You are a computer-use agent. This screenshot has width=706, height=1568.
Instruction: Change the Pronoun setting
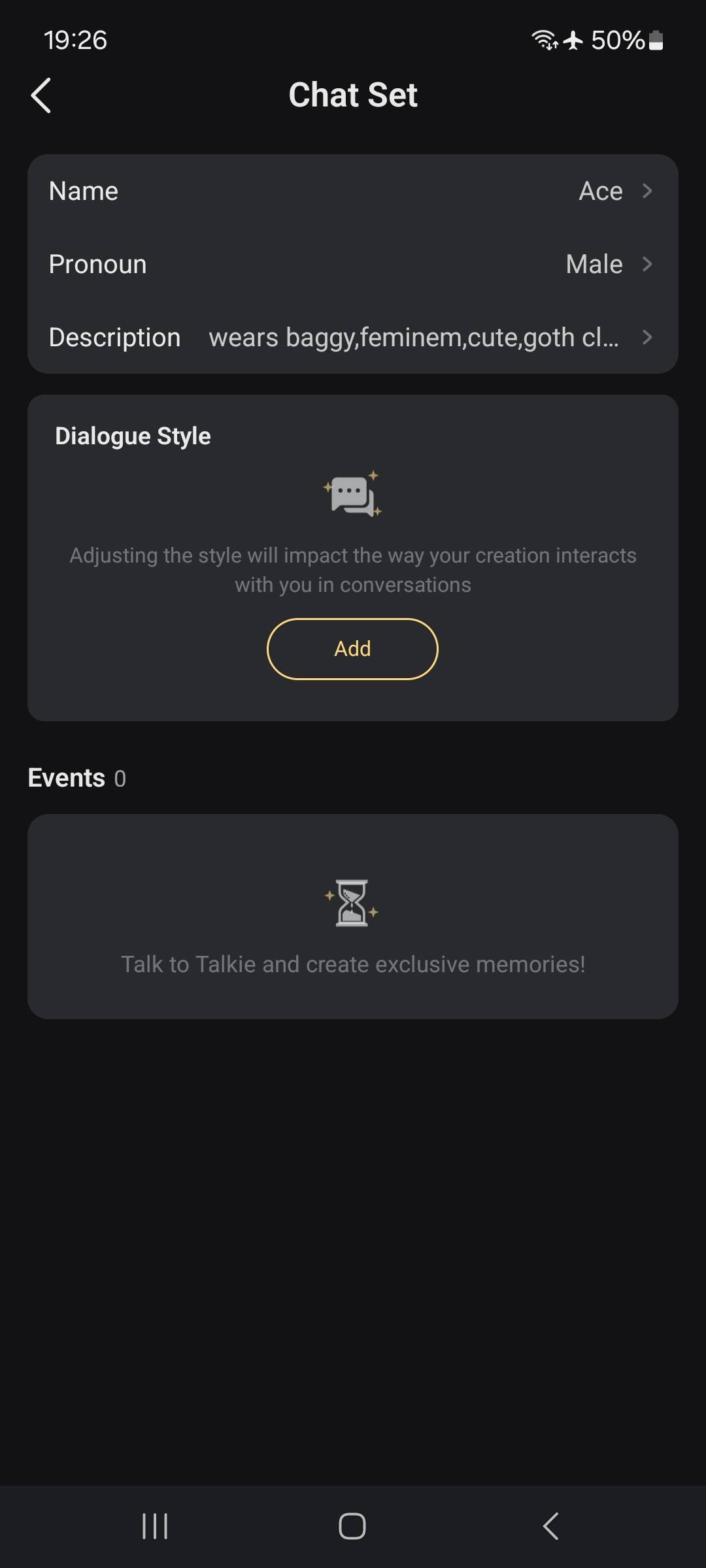352,265
